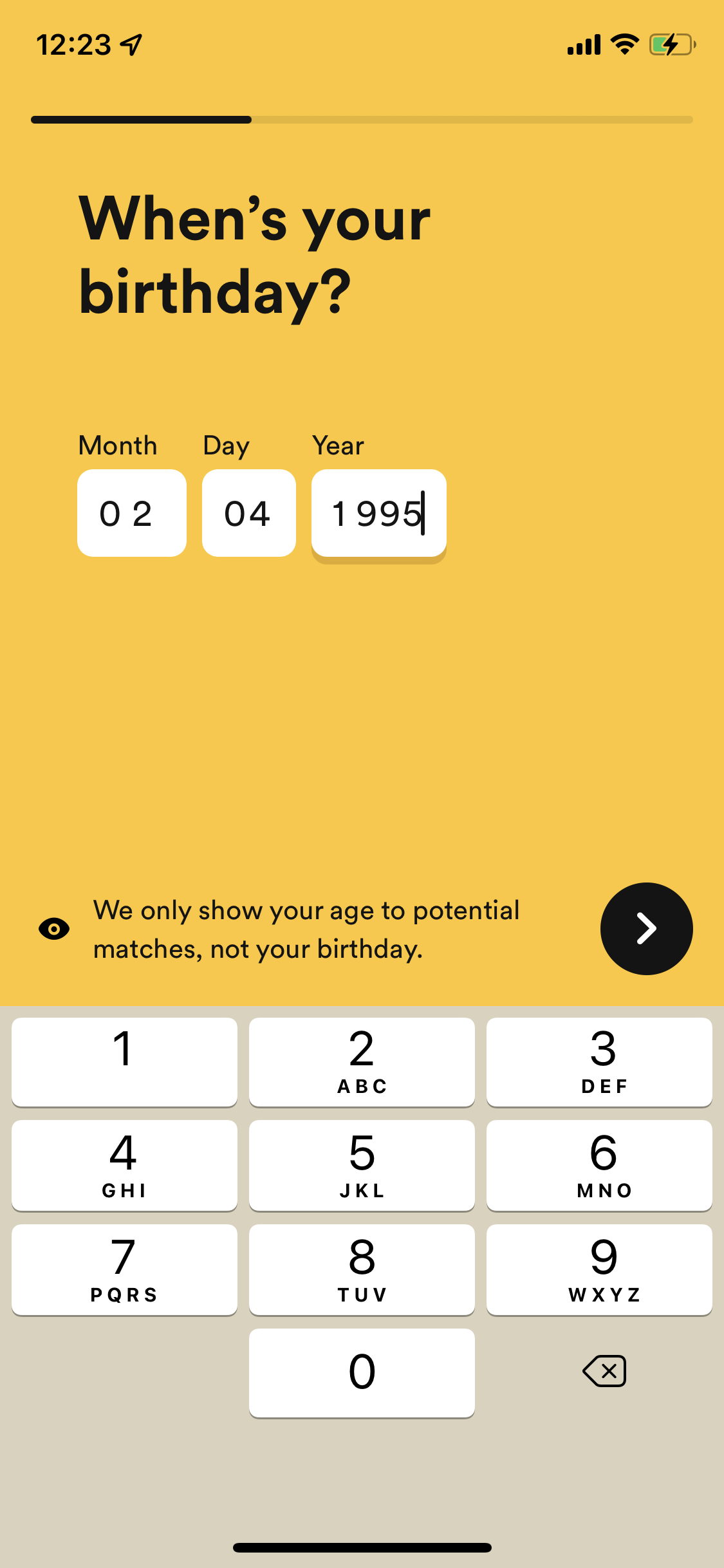Tap the 3 key
Screen dimensions: 724x1568
click(x=599, y=1061)
